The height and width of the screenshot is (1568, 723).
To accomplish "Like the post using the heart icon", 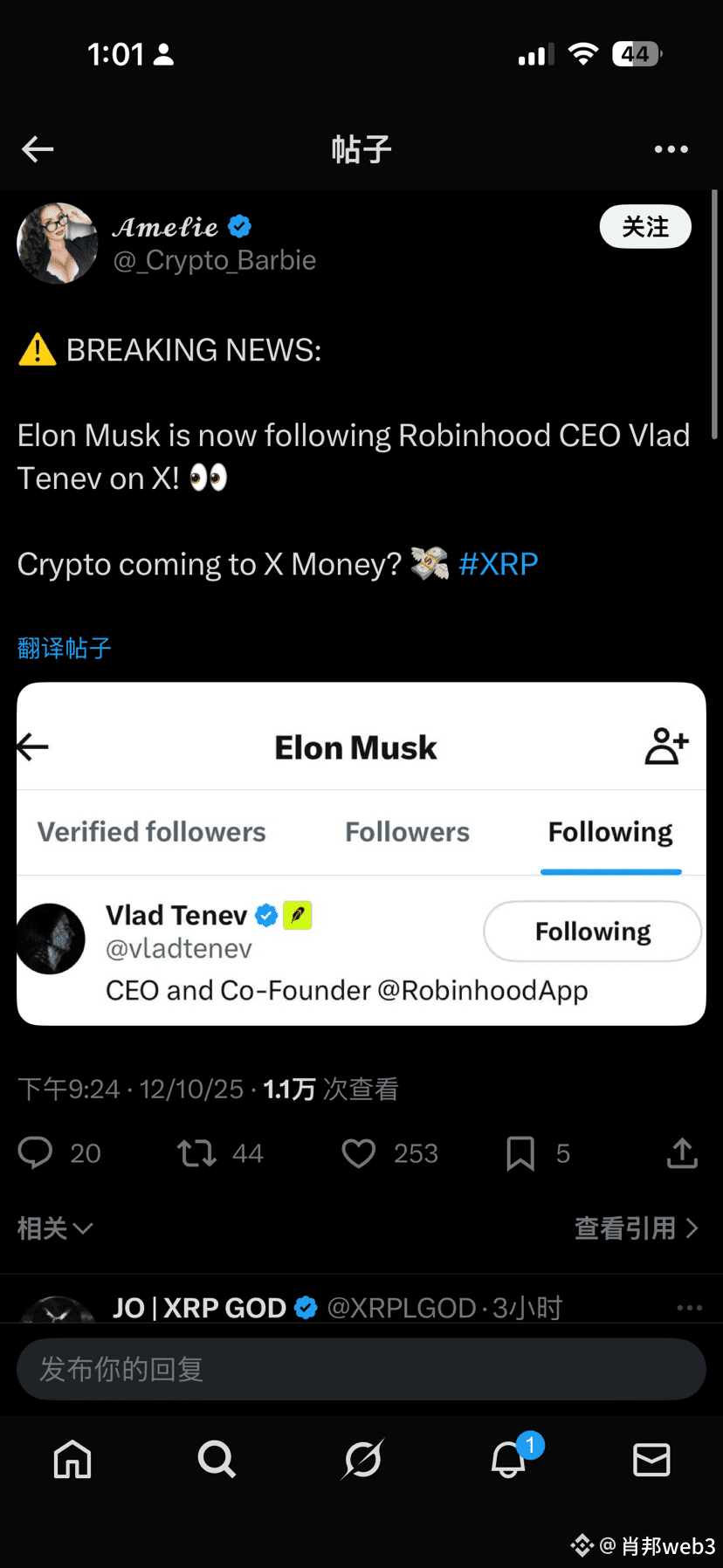I will (358, 1153).
